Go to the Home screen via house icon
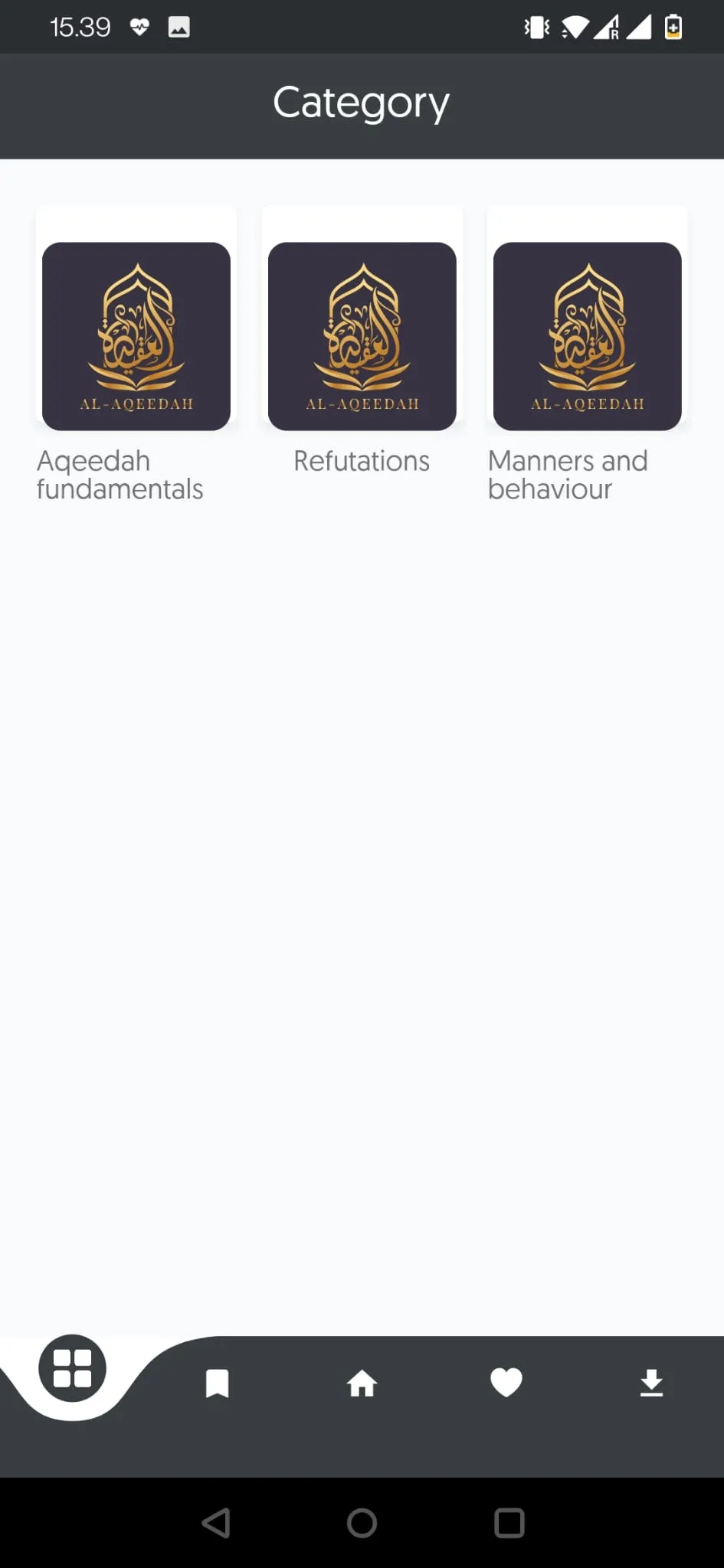Viewport: 724px width, 1568px height. coord(362,1382)
